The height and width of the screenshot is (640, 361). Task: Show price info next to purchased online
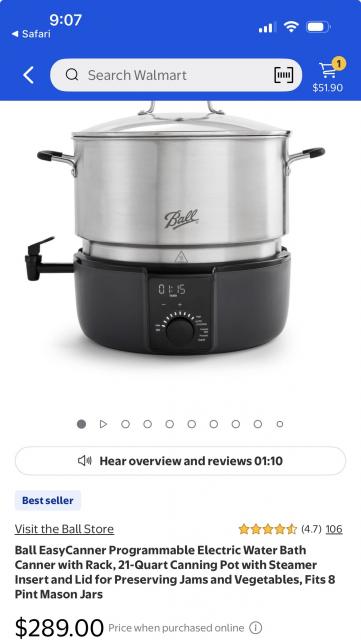click(256, 628)
